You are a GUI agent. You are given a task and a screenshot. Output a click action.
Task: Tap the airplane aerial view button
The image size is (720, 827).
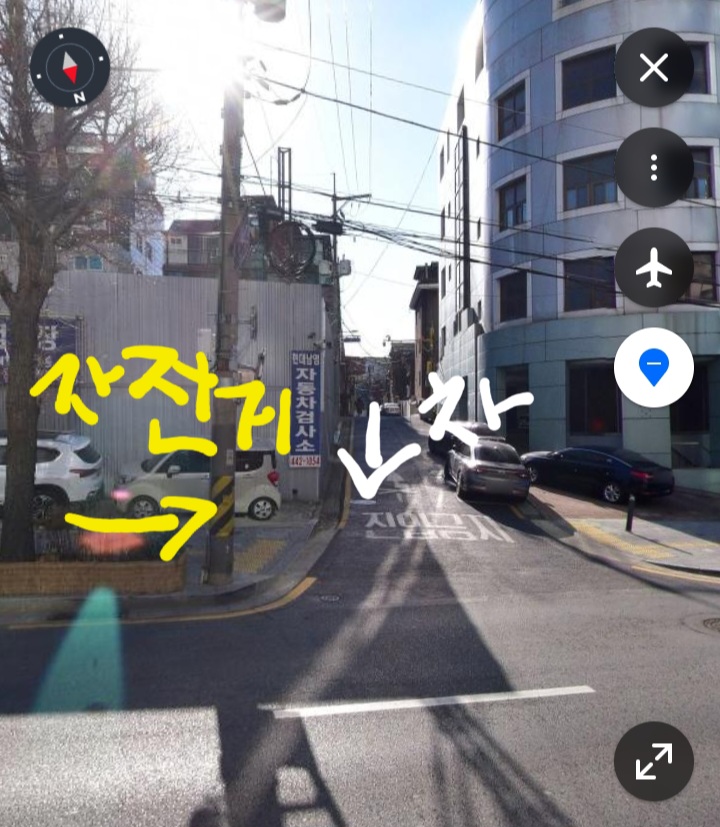654,268
